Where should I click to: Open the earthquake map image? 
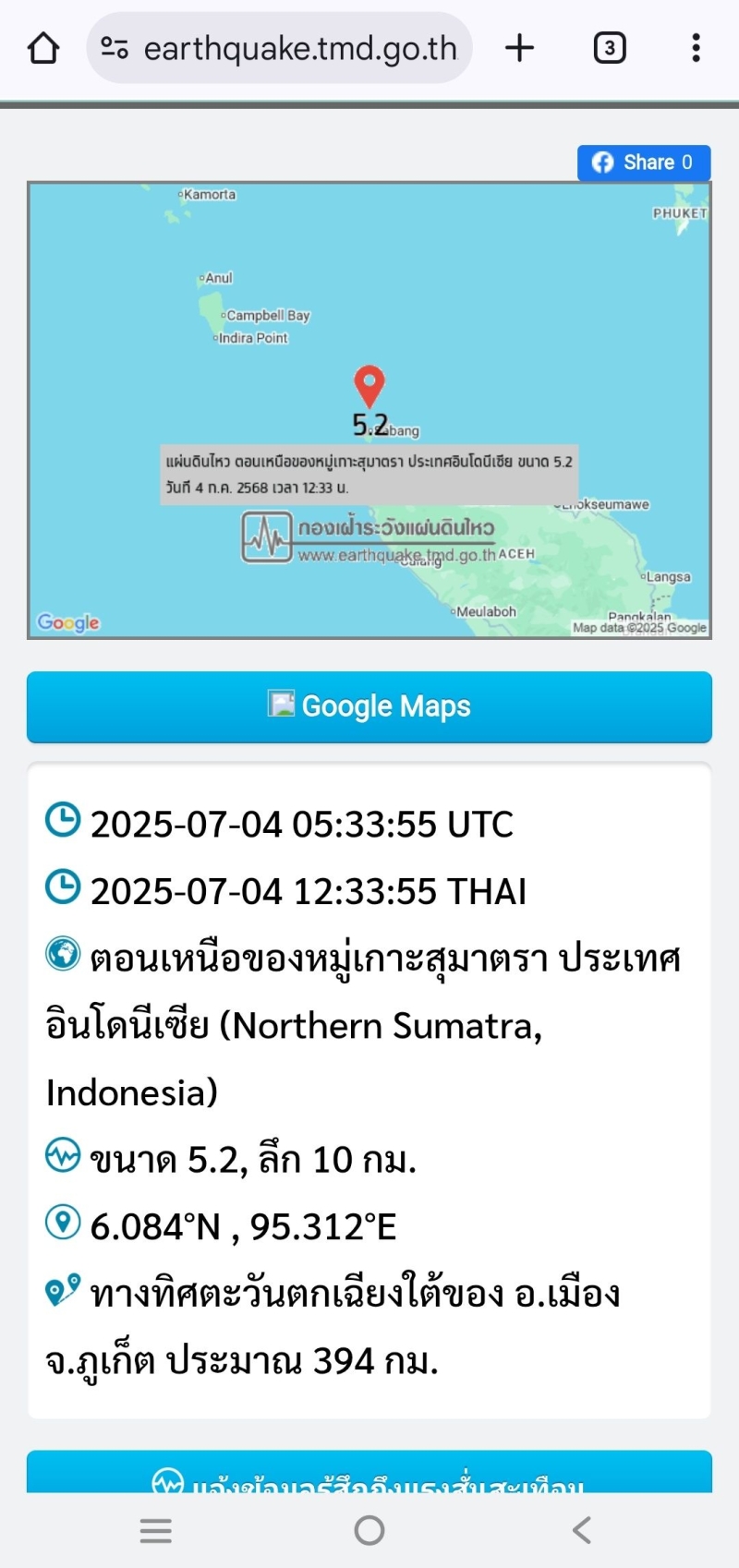click(x=369, y=410)
